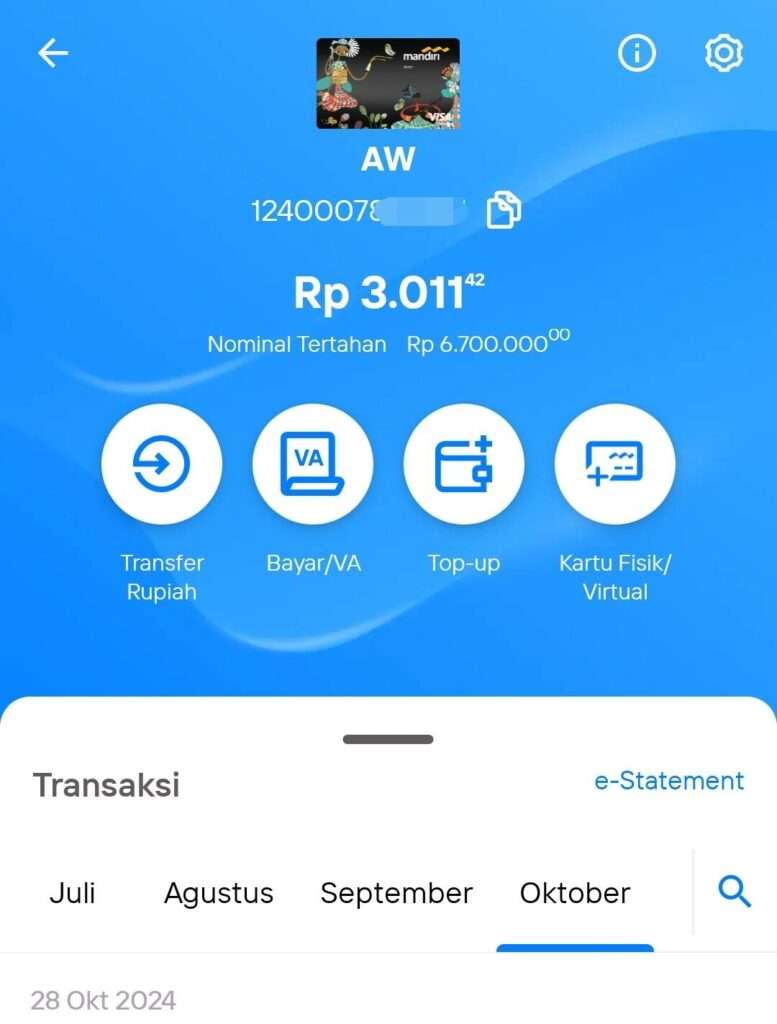Select the Bayar/VA feature
Screen dimensions: 777x1024
point(312,463)
